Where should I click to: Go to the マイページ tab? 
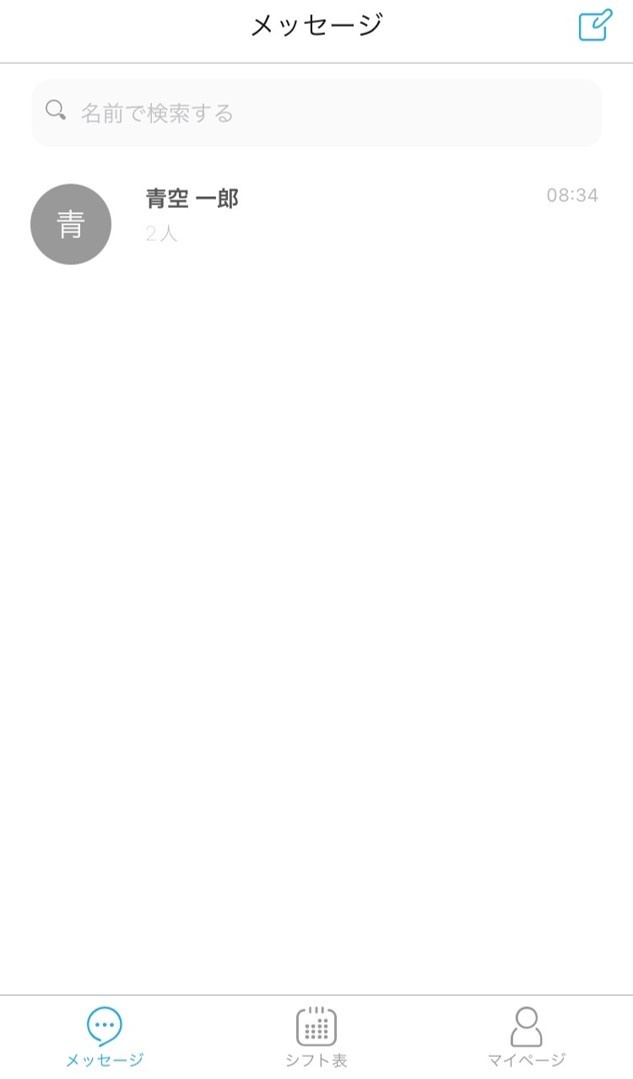coord(526,1037)
